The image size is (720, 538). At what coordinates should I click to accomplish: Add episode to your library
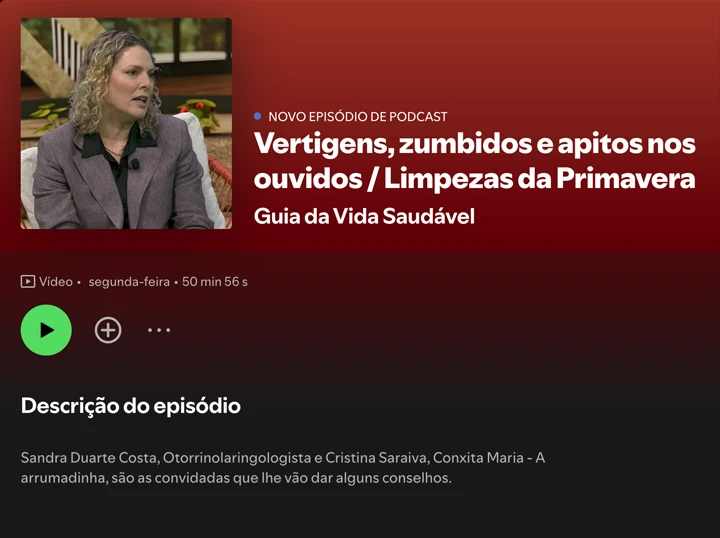click(108, 330)
